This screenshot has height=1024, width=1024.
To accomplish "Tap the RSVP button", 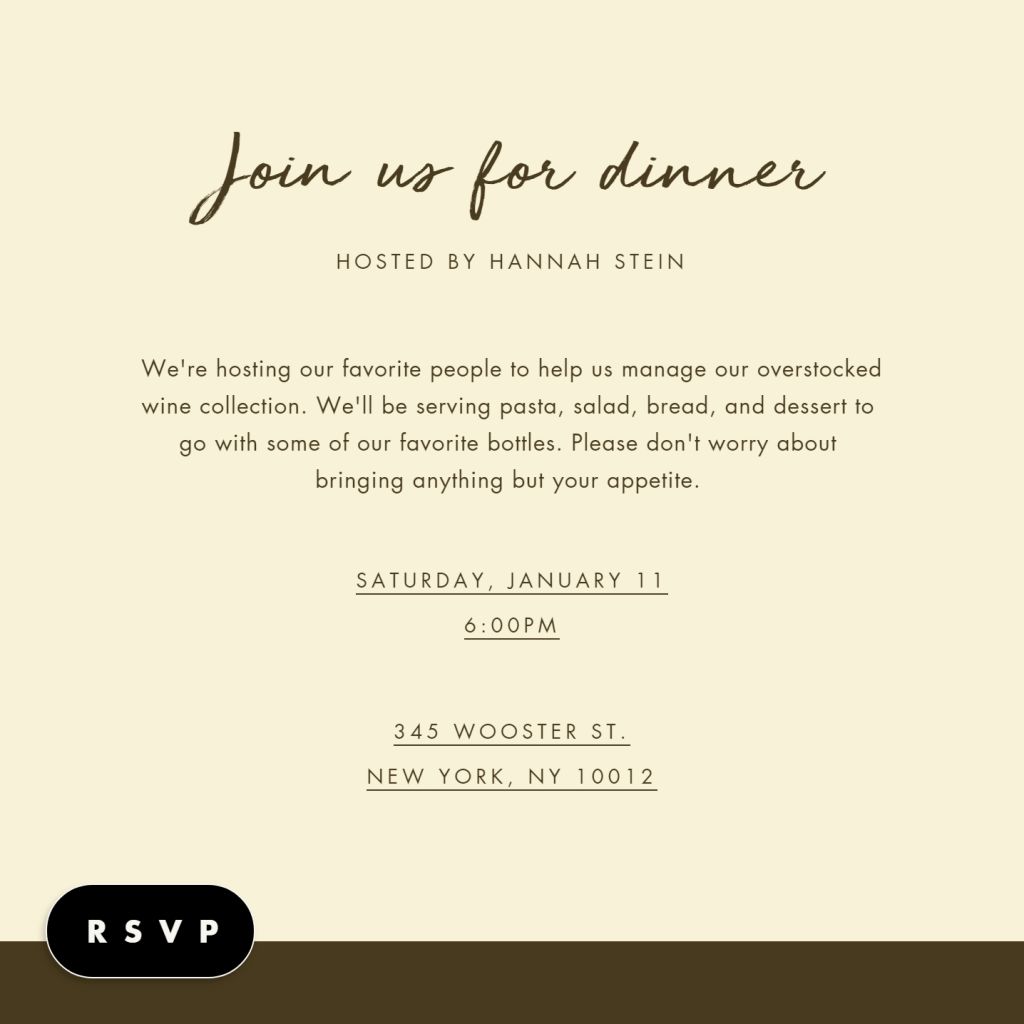I will coord(150,931).
